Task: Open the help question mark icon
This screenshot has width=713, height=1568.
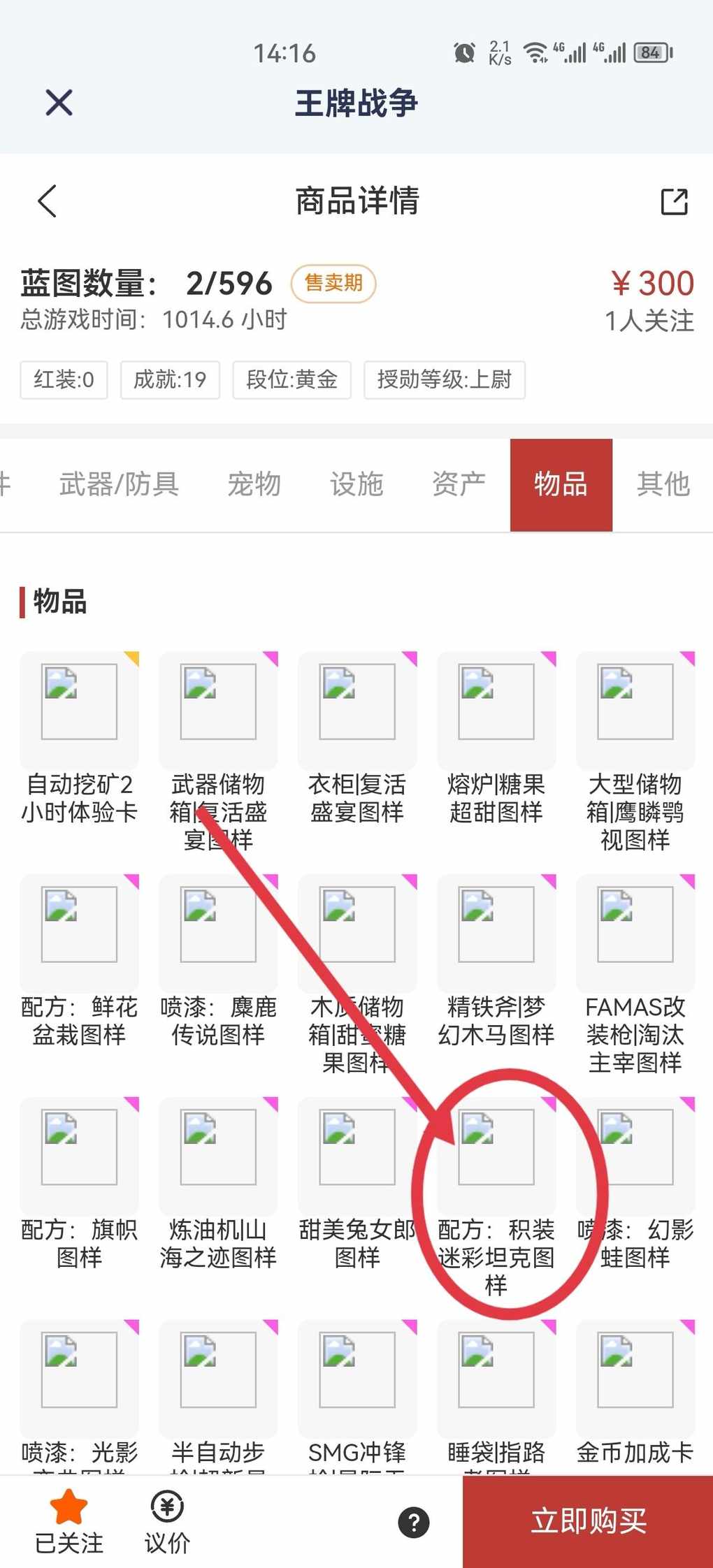Action: coord(414,1522)
